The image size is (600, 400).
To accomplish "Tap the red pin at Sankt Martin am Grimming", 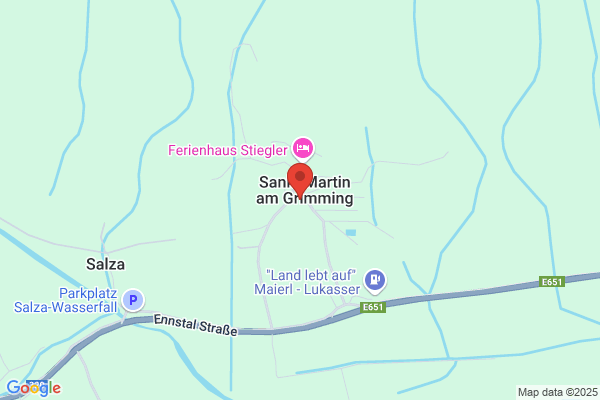I will coord(300,181).
